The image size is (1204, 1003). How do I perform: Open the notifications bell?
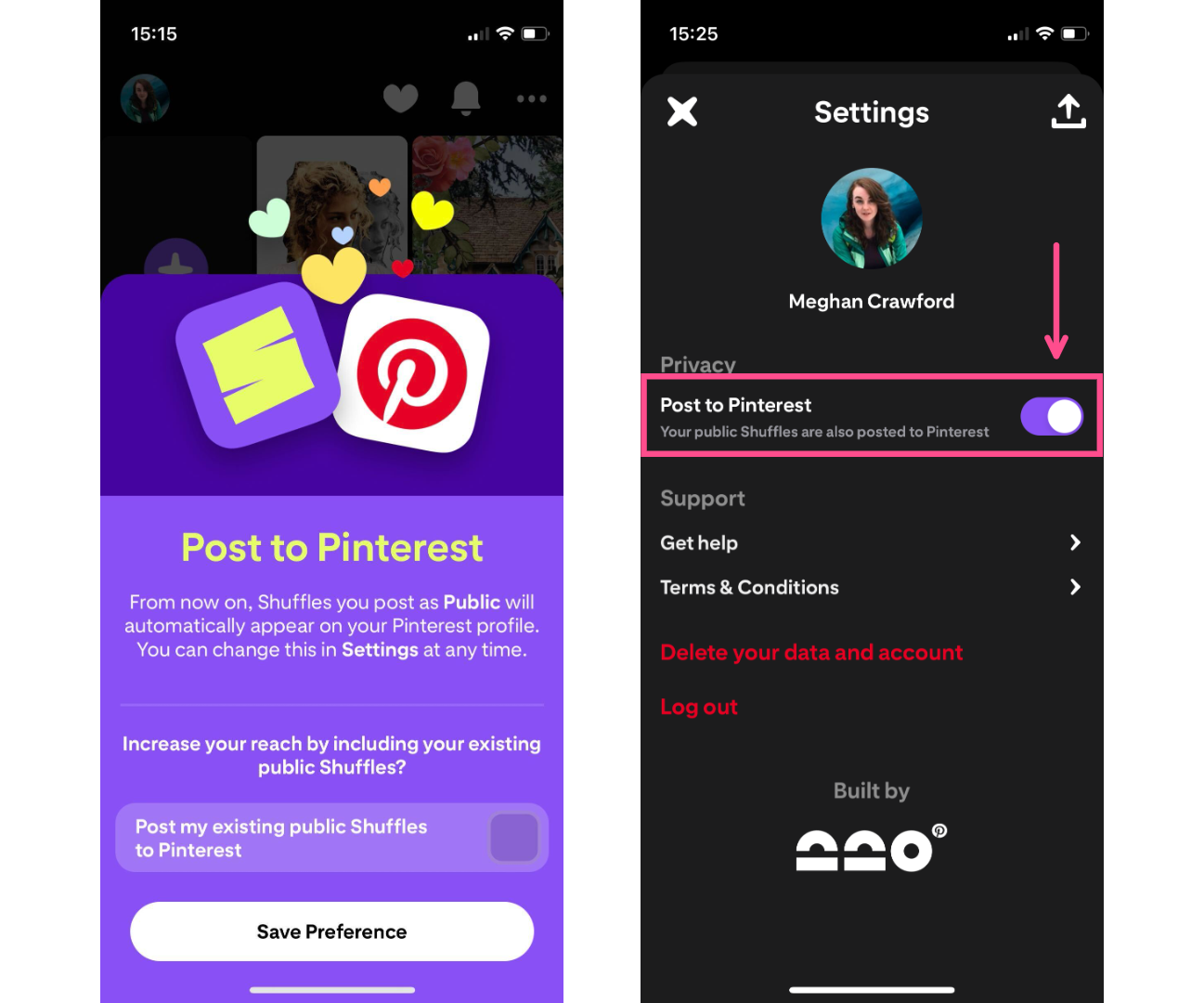click(x=465, y=98)
